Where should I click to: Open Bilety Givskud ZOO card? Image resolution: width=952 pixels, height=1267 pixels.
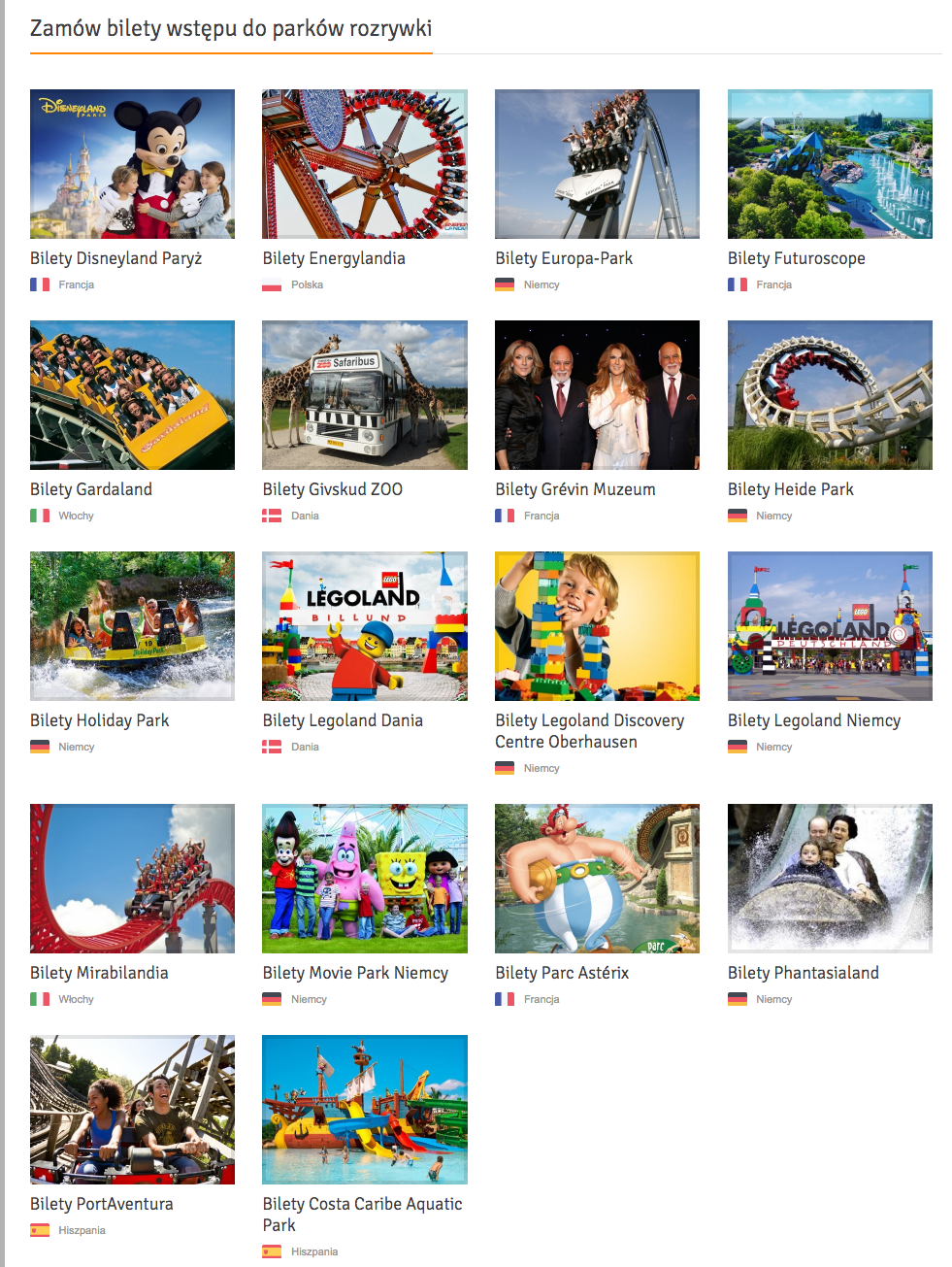(365, 395)
